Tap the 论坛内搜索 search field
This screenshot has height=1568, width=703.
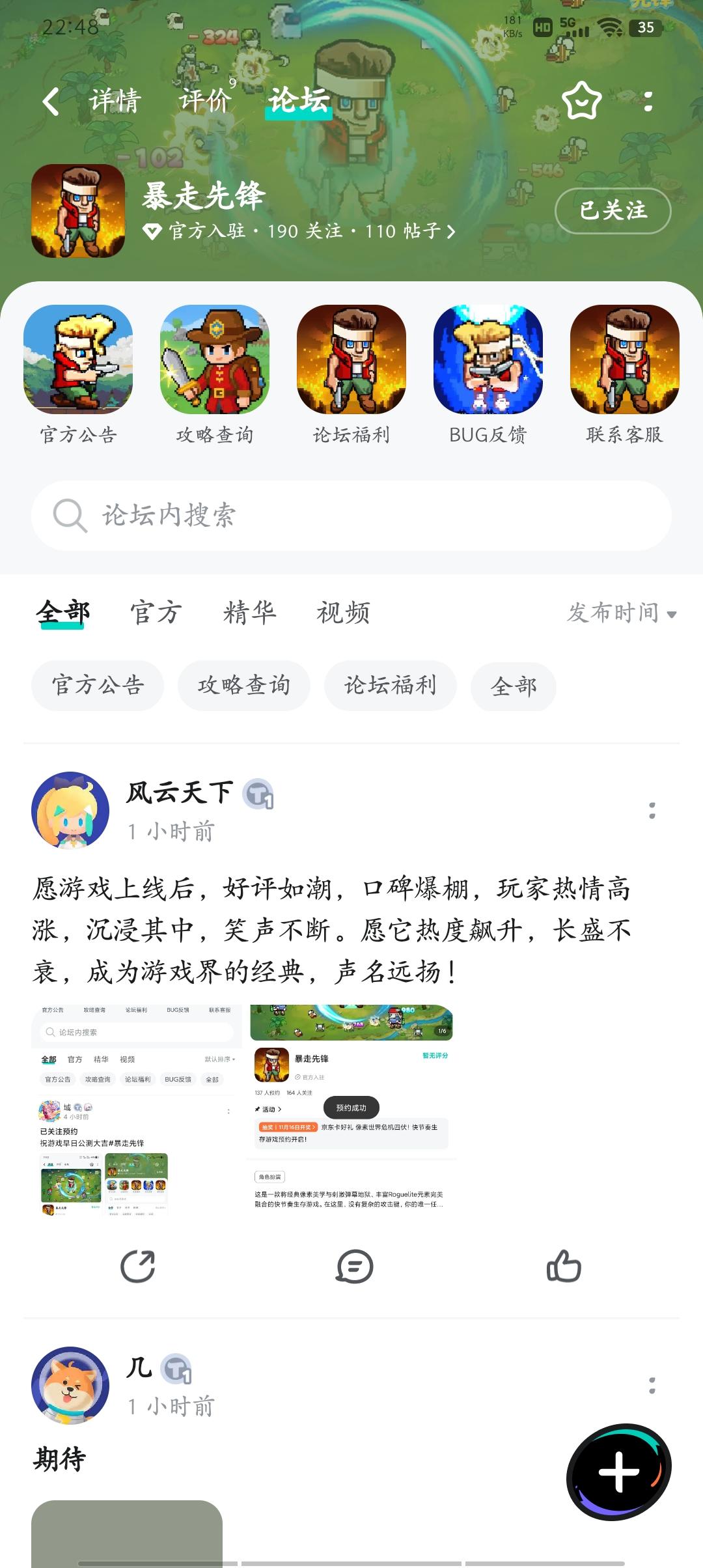coord(351,515)
